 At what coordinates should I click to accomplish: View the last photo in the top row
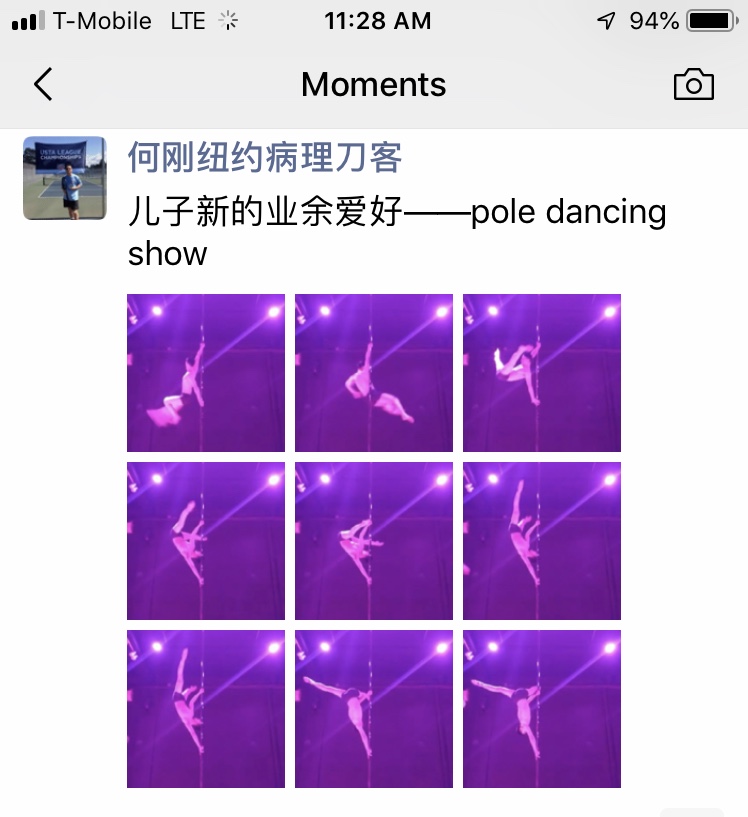(x=542, y=373)
